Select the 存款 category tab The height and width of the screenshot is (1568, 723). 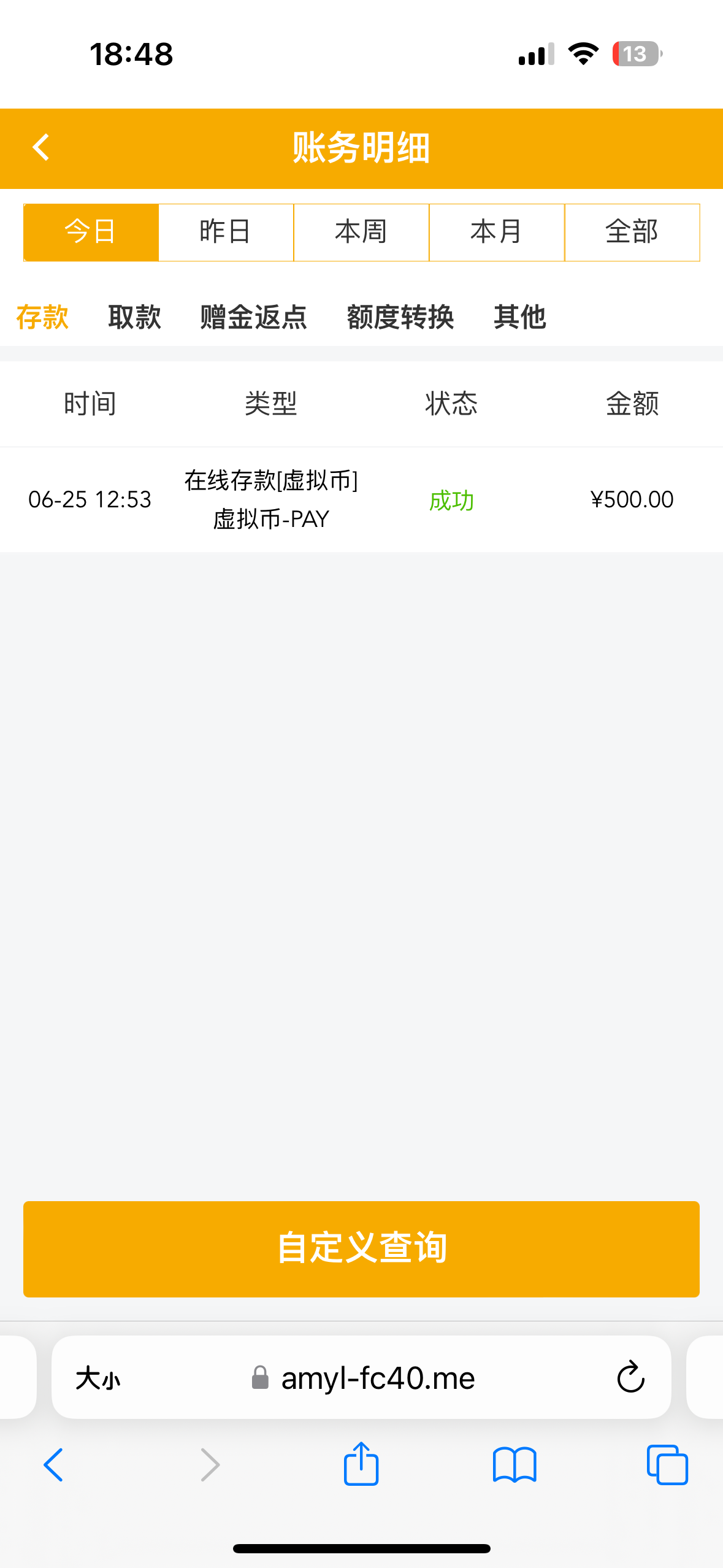42,317
